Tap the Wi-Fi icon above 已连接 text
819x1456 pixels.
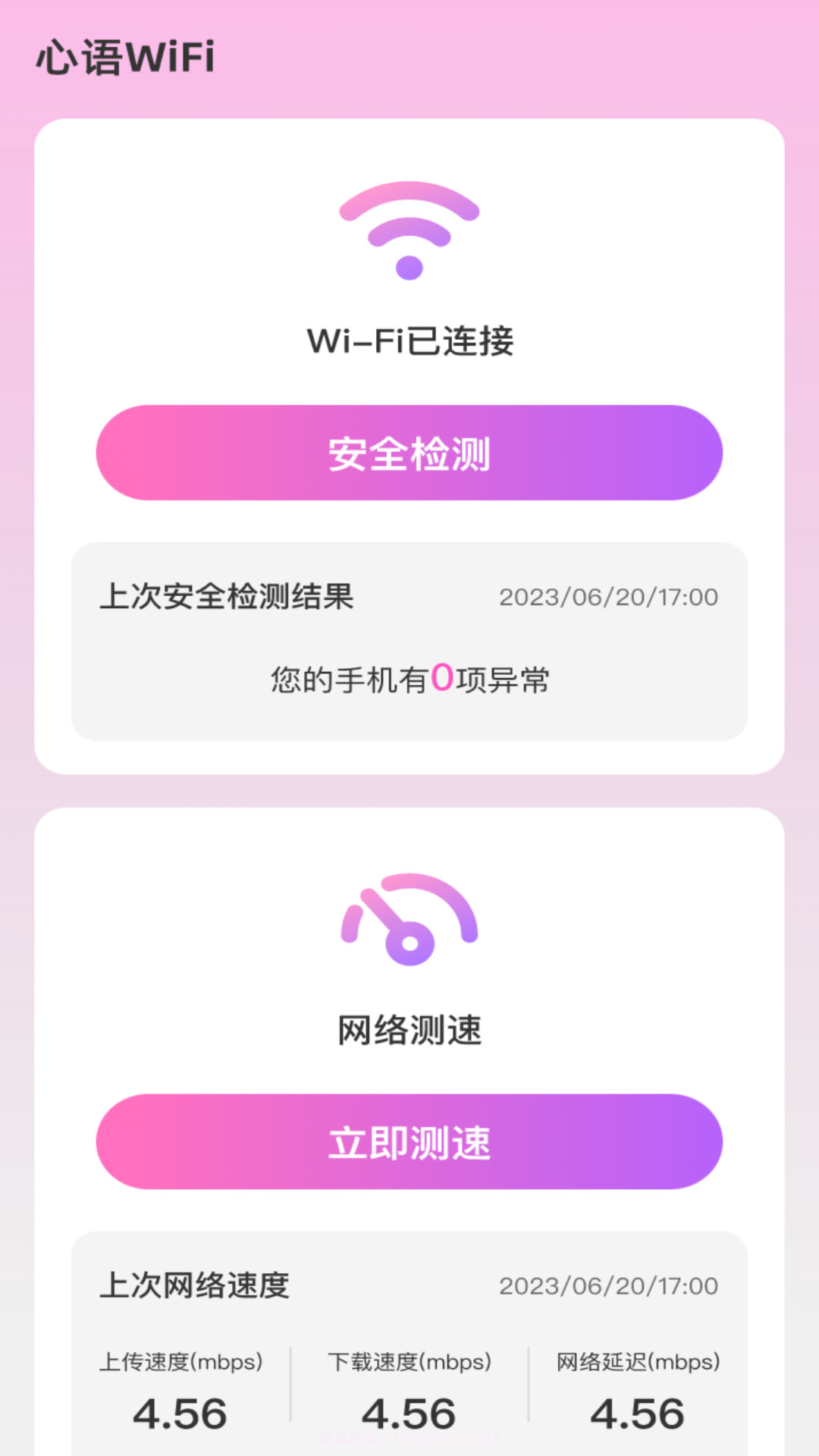409,227
